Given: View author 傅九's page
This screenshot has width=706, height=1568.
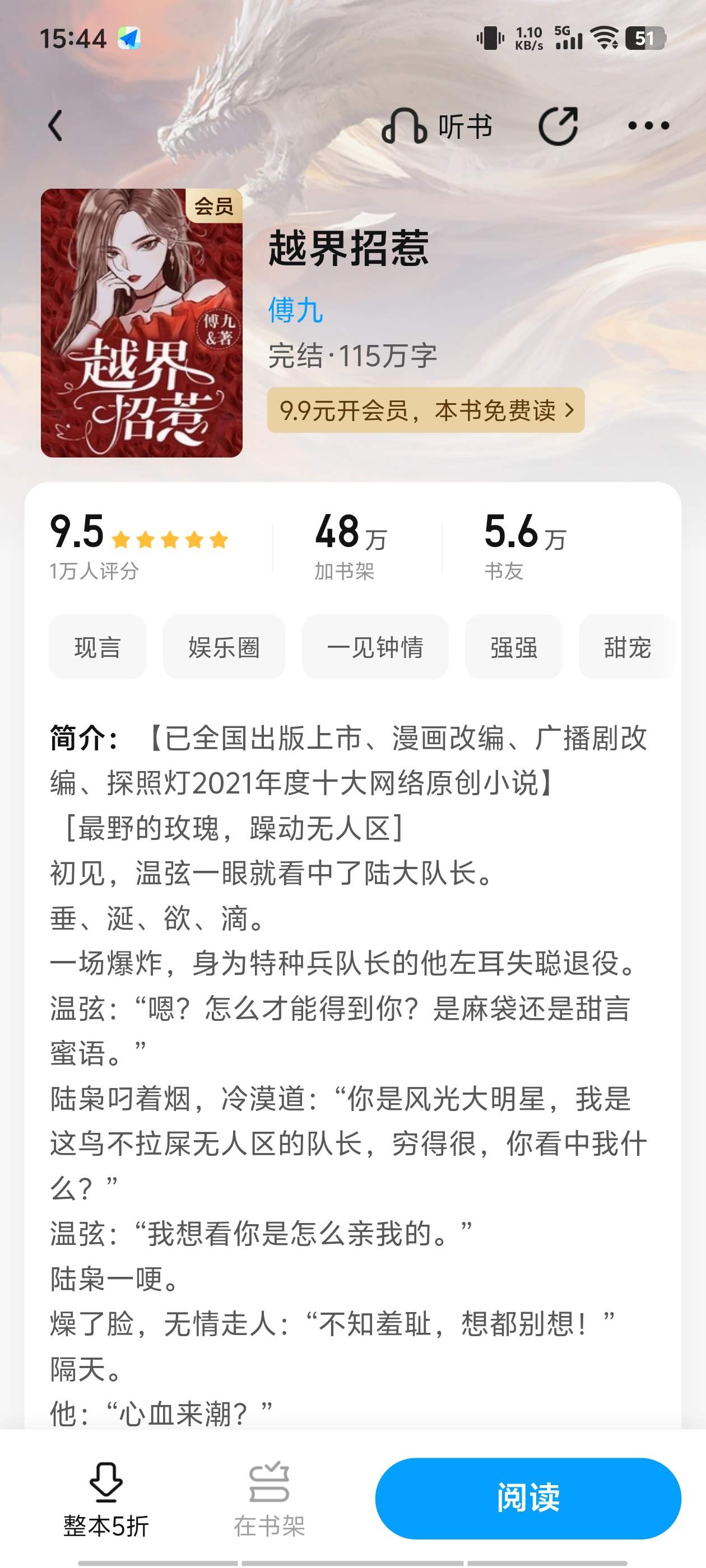Looking at the screenshot, I should coord(295,310).
